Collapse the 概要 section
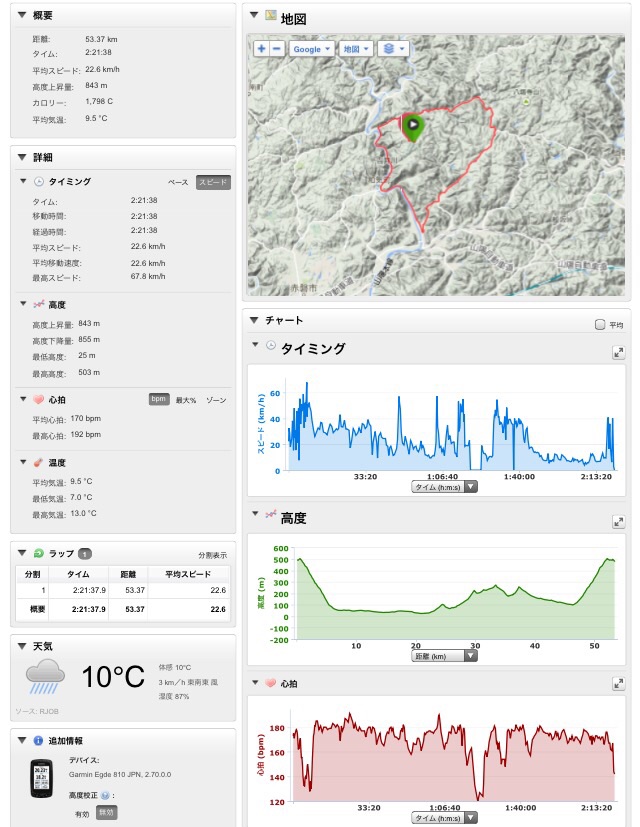640x827 pixels. point(22,16)
